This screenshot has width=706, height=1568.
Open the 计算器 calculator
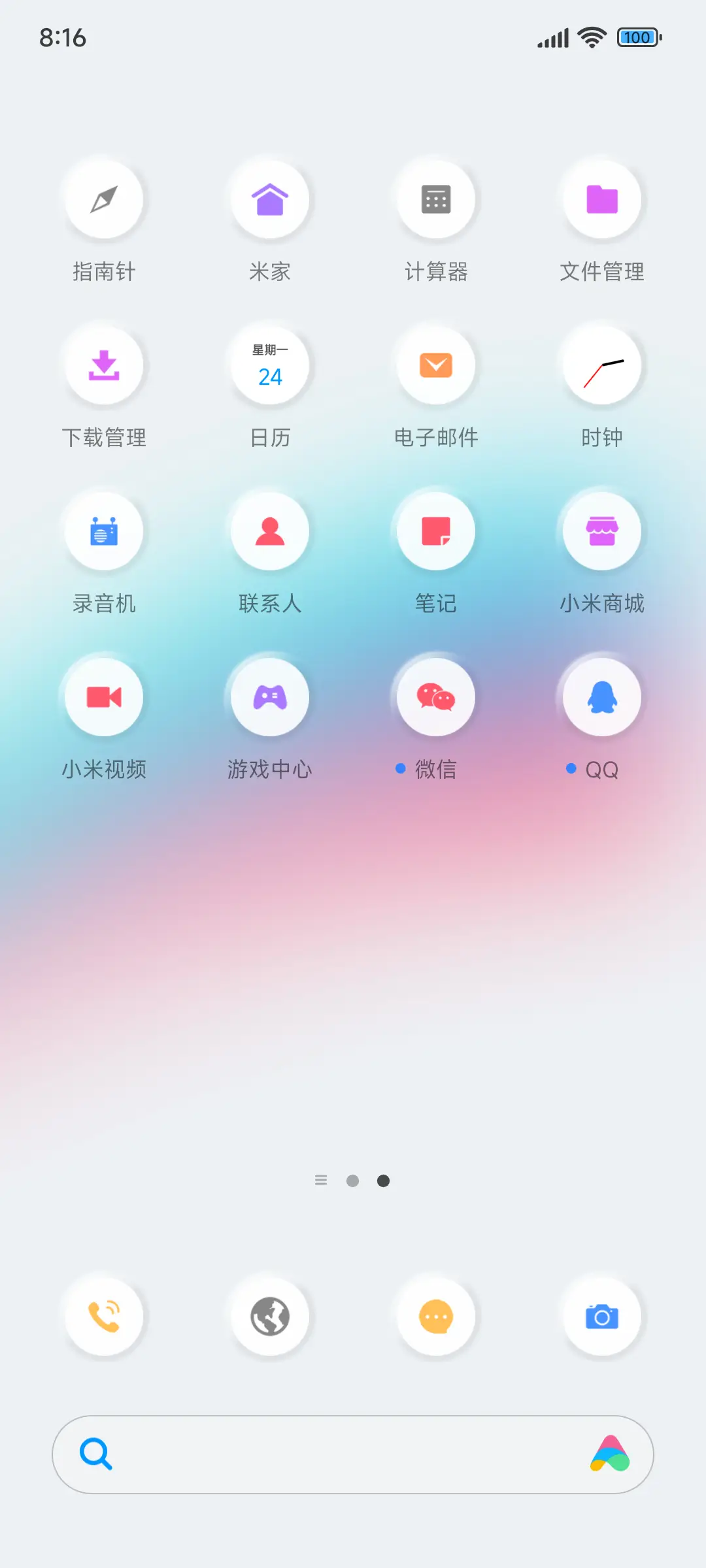pyautogui.click(x=435, y=199)
